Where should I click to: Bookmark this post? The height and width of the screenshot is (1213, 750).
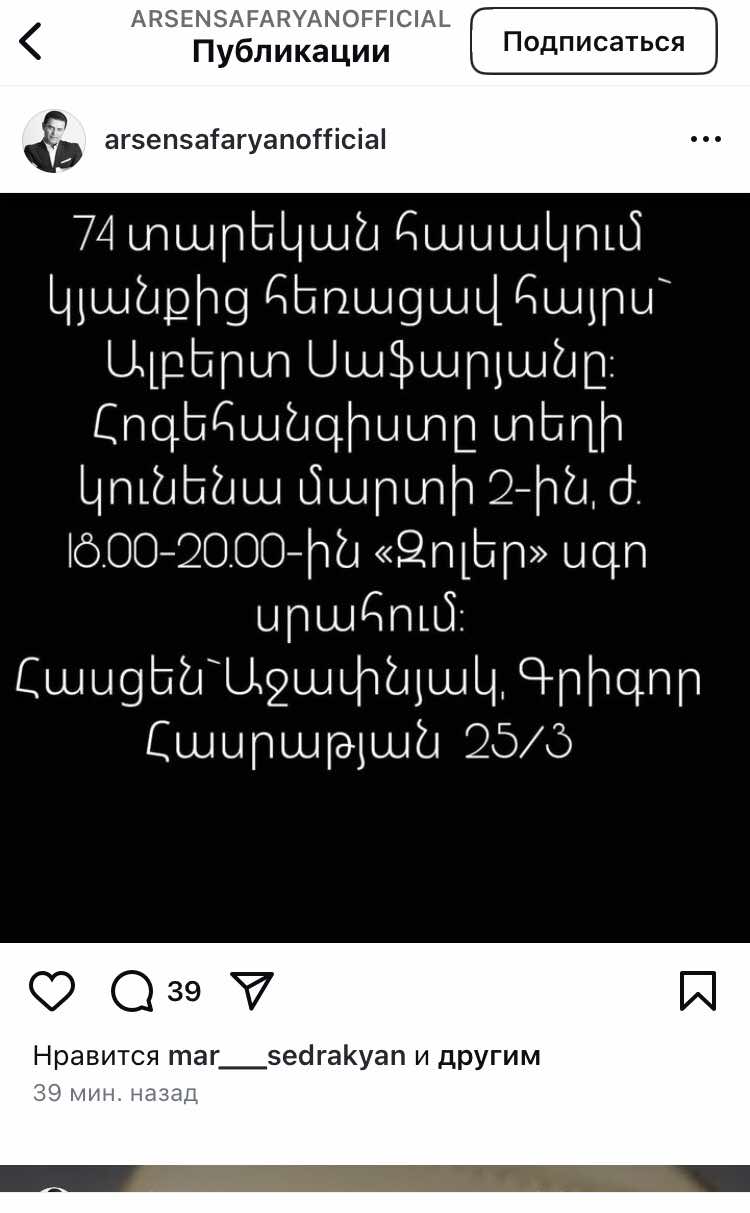(697, 991)
